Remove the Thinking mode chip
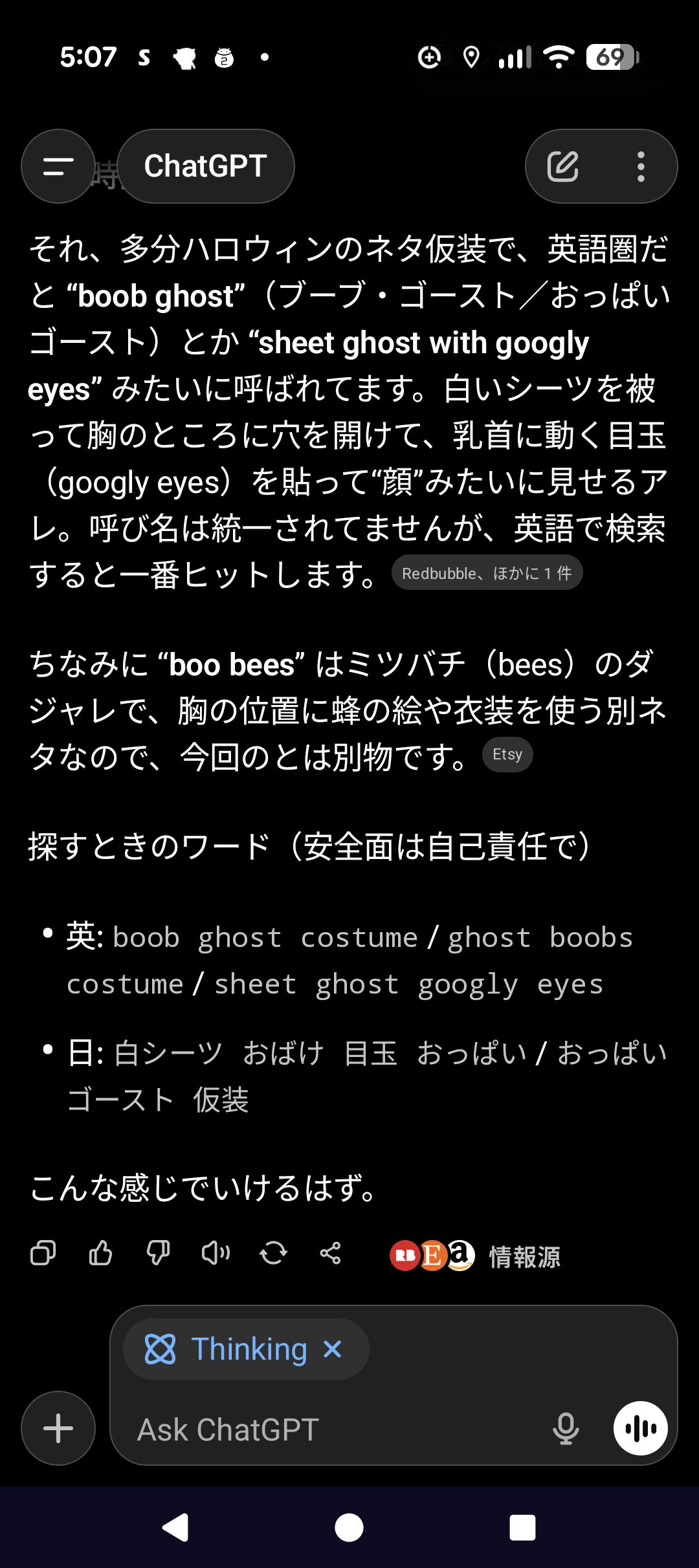 pyautogui.click(x=333, y=1349)
